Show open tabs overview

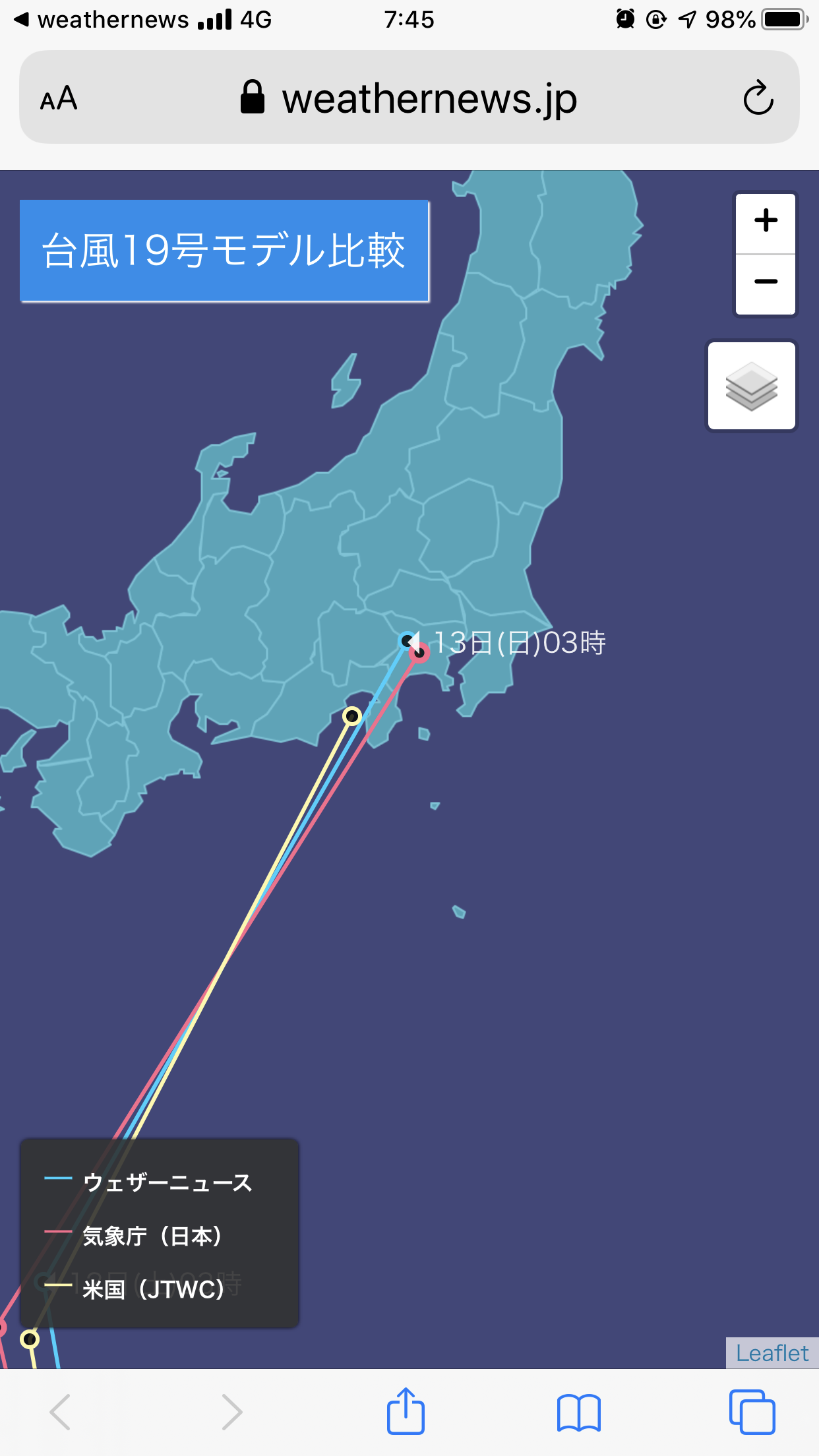752,1412
